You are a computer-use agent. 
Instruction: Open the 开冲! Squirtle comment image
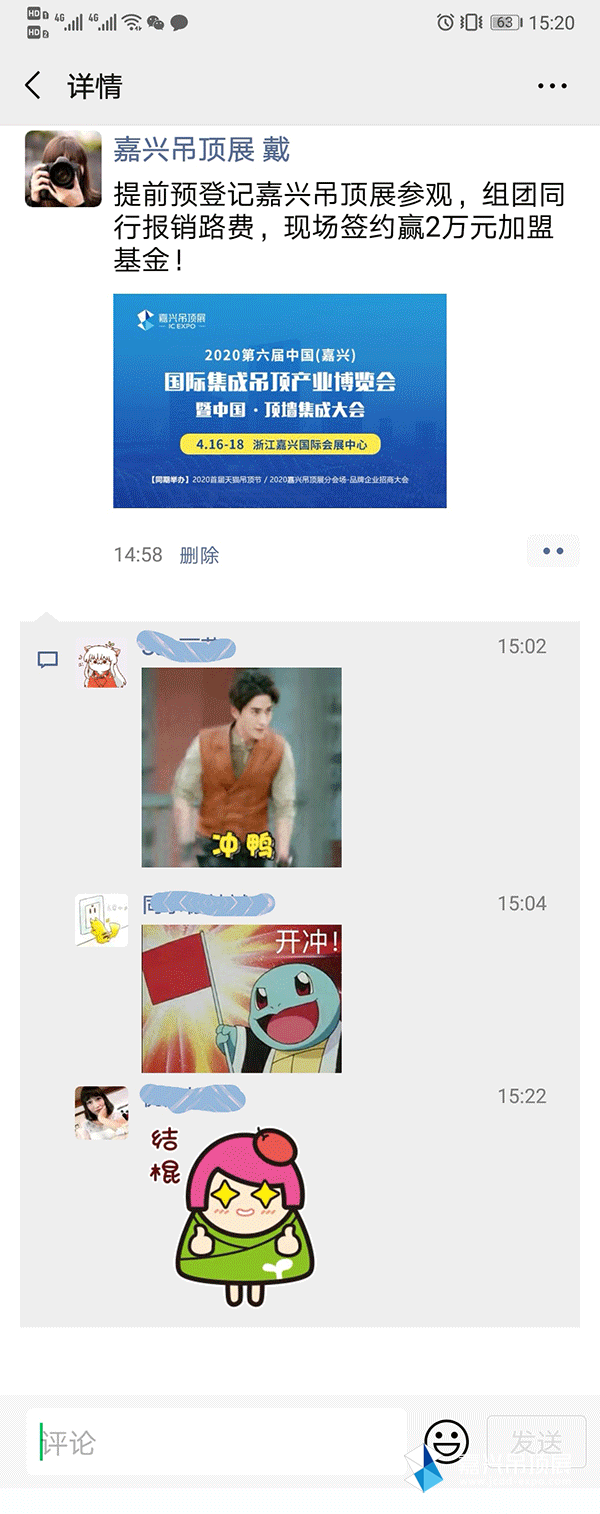coord(241,998)
